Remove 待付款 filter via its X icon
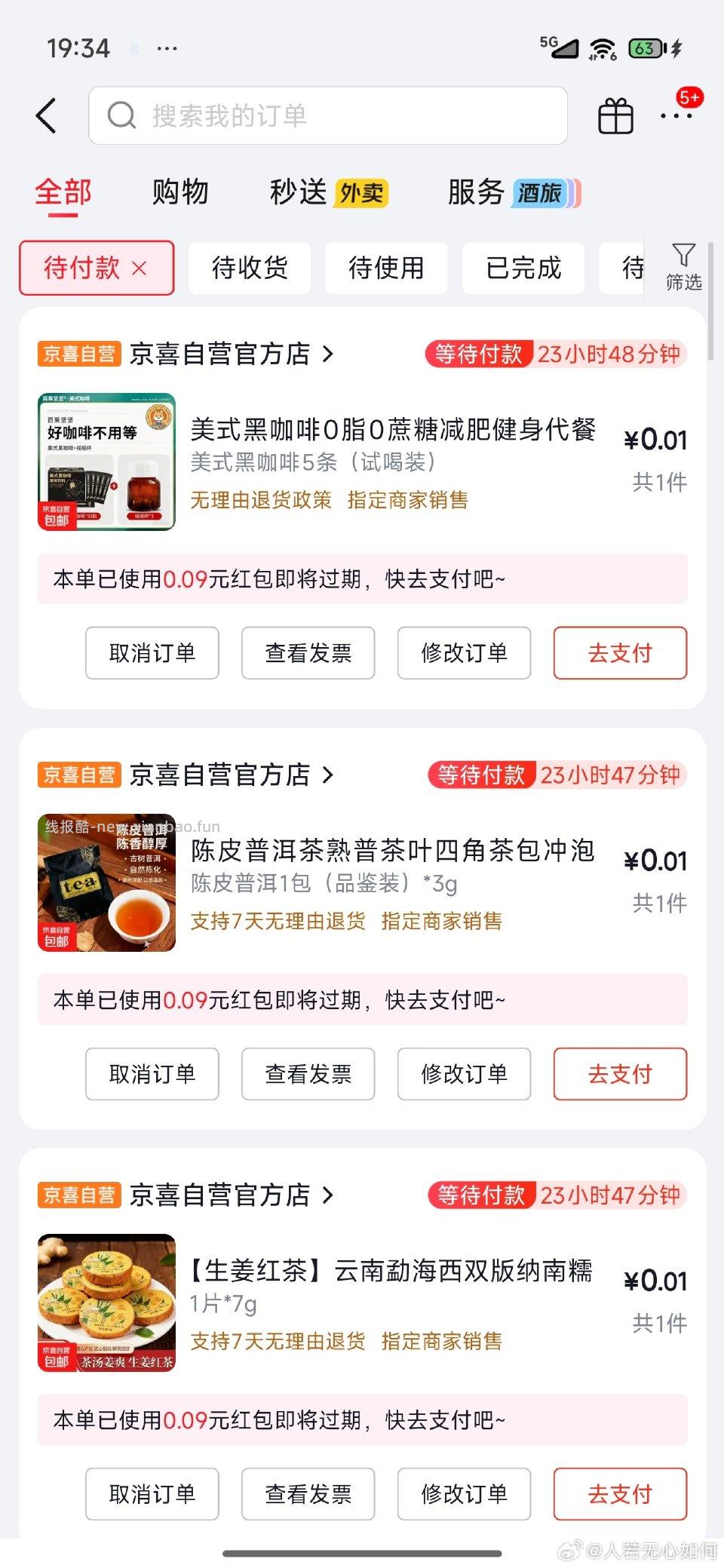The width and height of the screenshot is (724, 1568). [x=139, y=268]
